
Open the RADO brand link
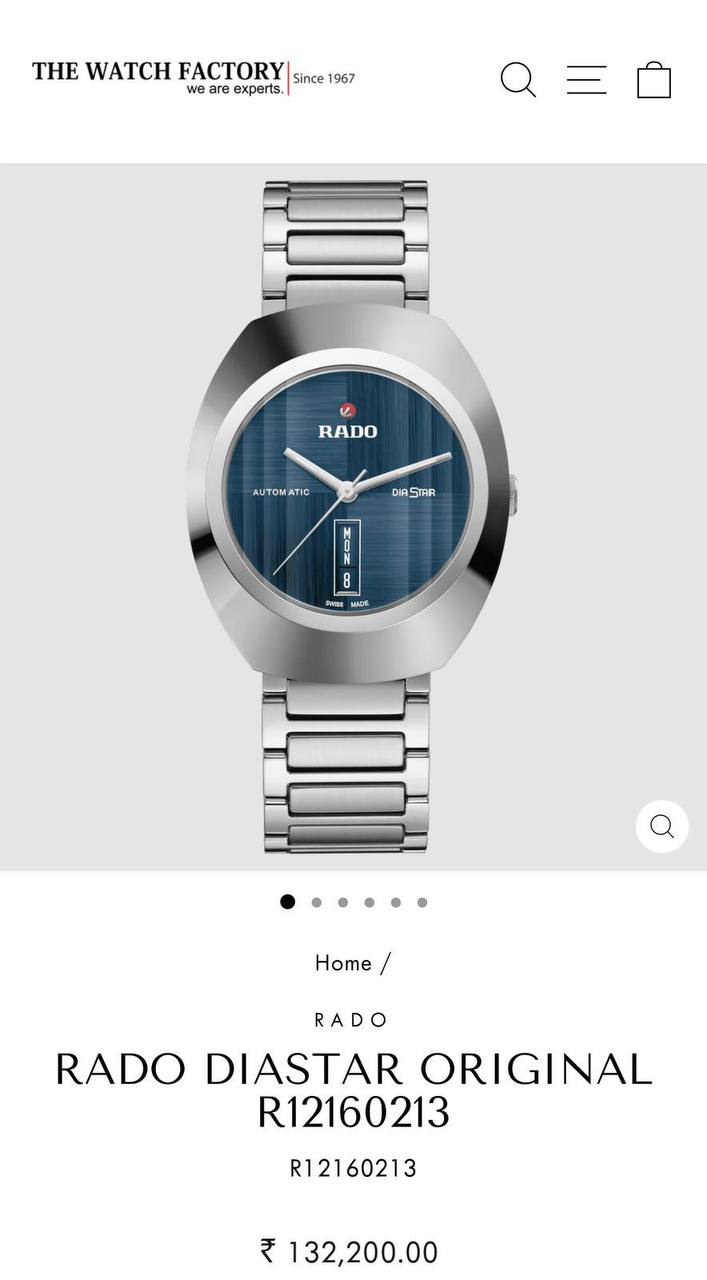click(352, 1020)
